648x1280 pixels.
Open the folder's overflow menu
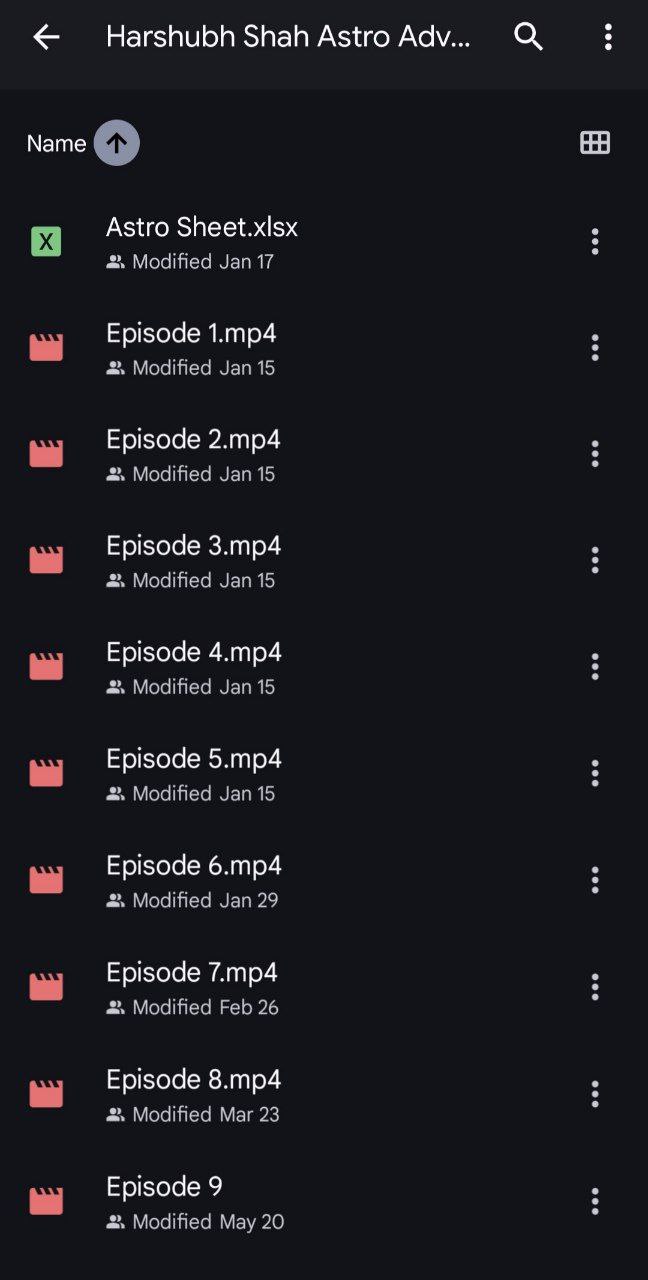608,38
